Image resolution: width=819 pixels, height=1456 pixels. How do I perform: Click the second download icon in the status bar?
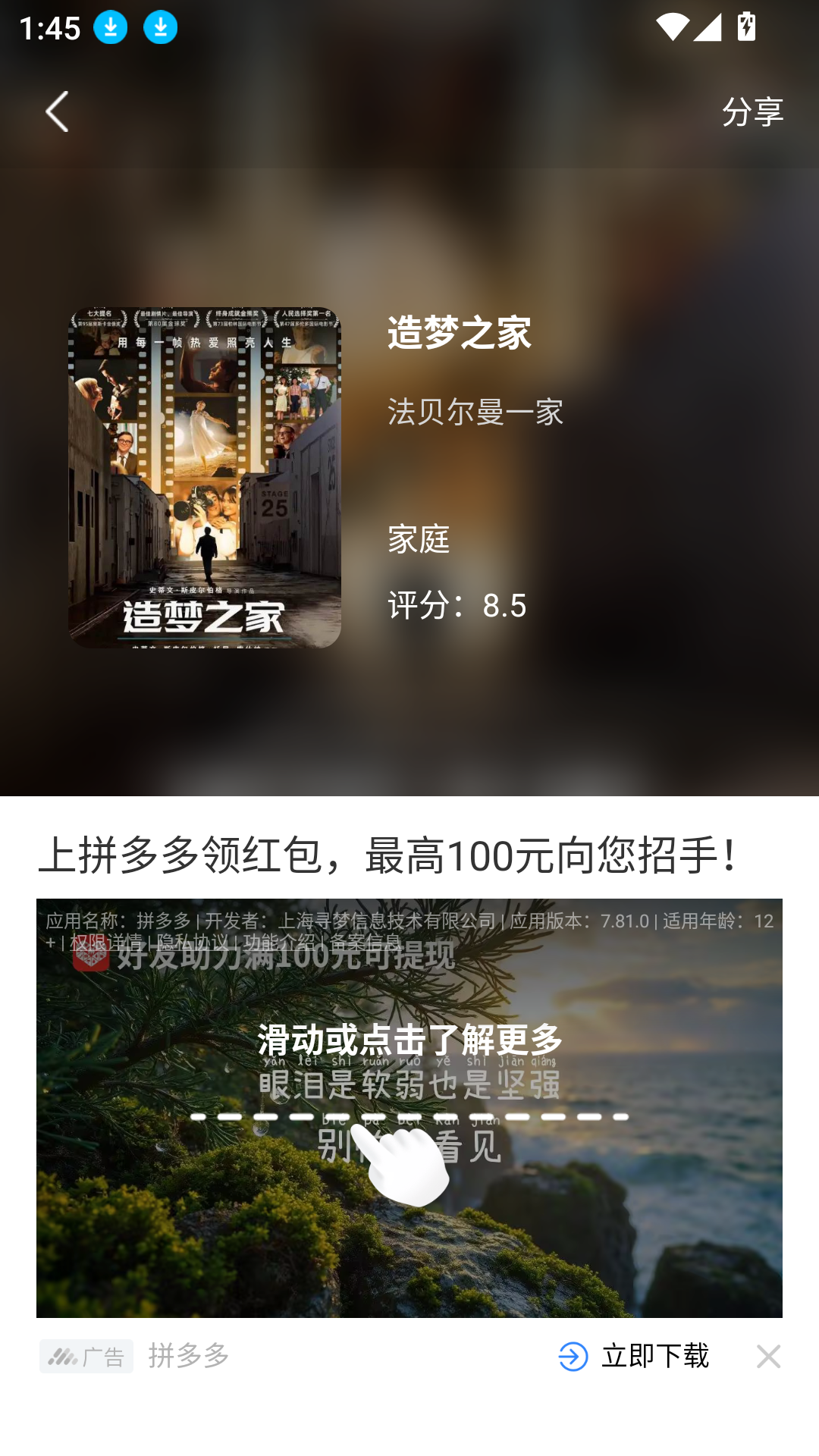tap(159, 27)
